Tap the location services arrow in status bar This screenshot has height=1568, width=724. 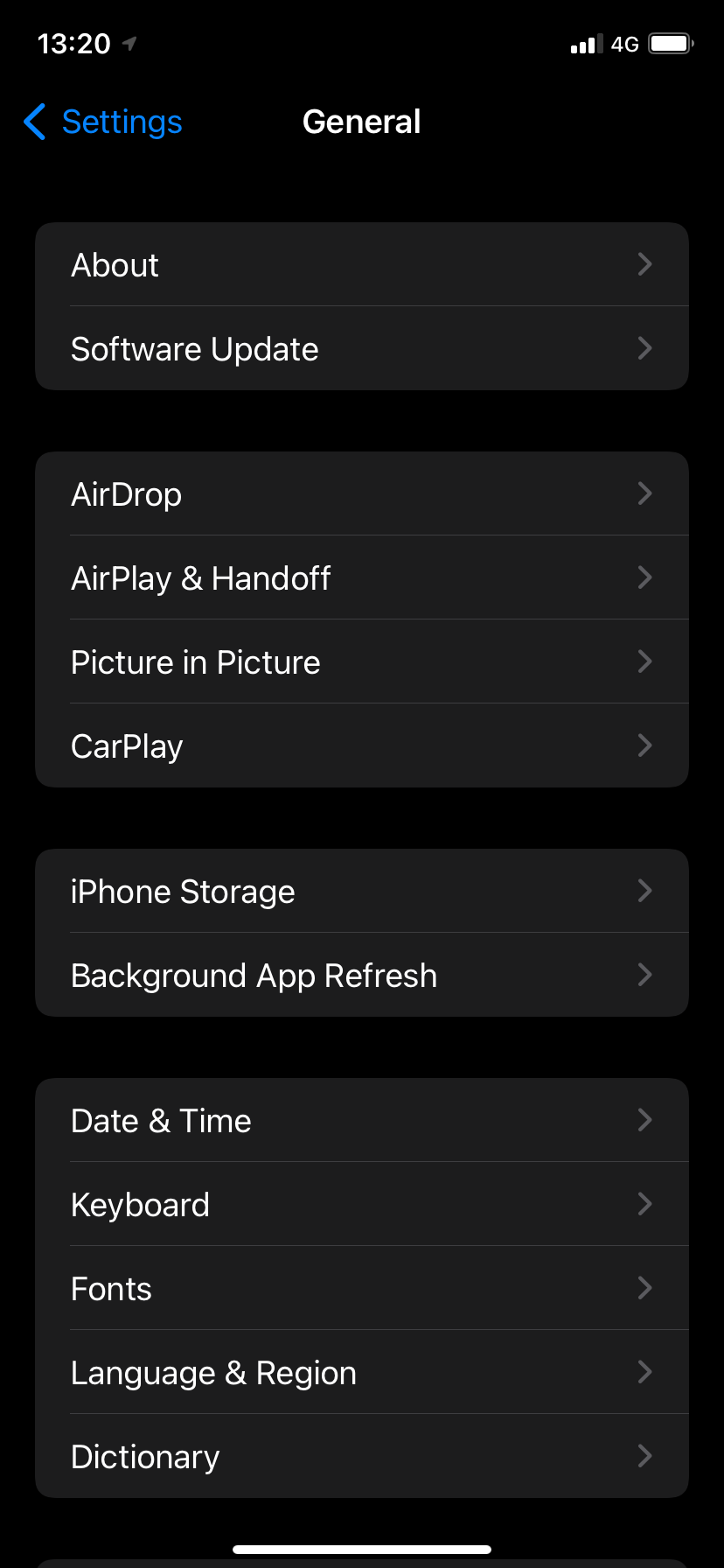129,42
